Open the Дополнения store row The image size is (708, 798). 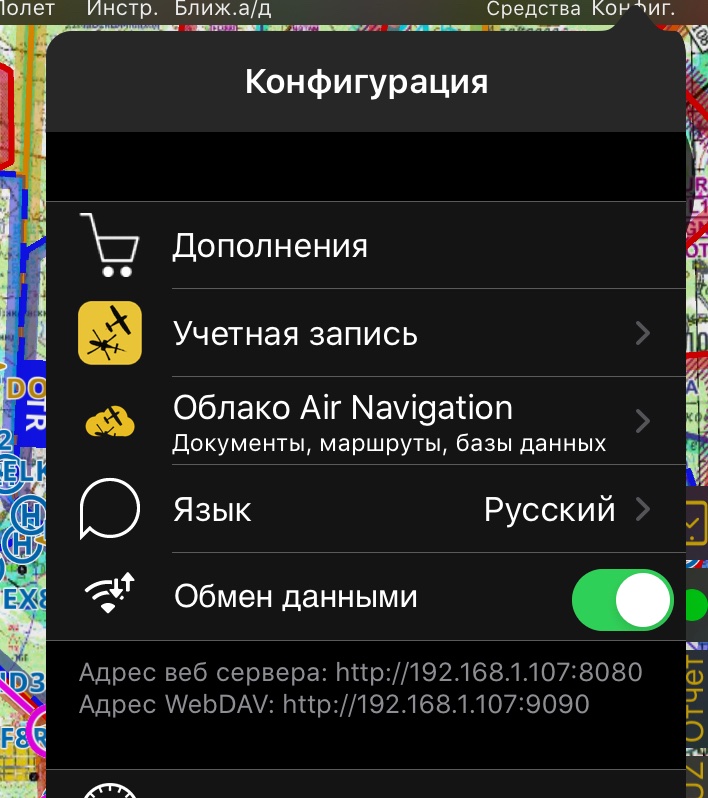(270, 246)
